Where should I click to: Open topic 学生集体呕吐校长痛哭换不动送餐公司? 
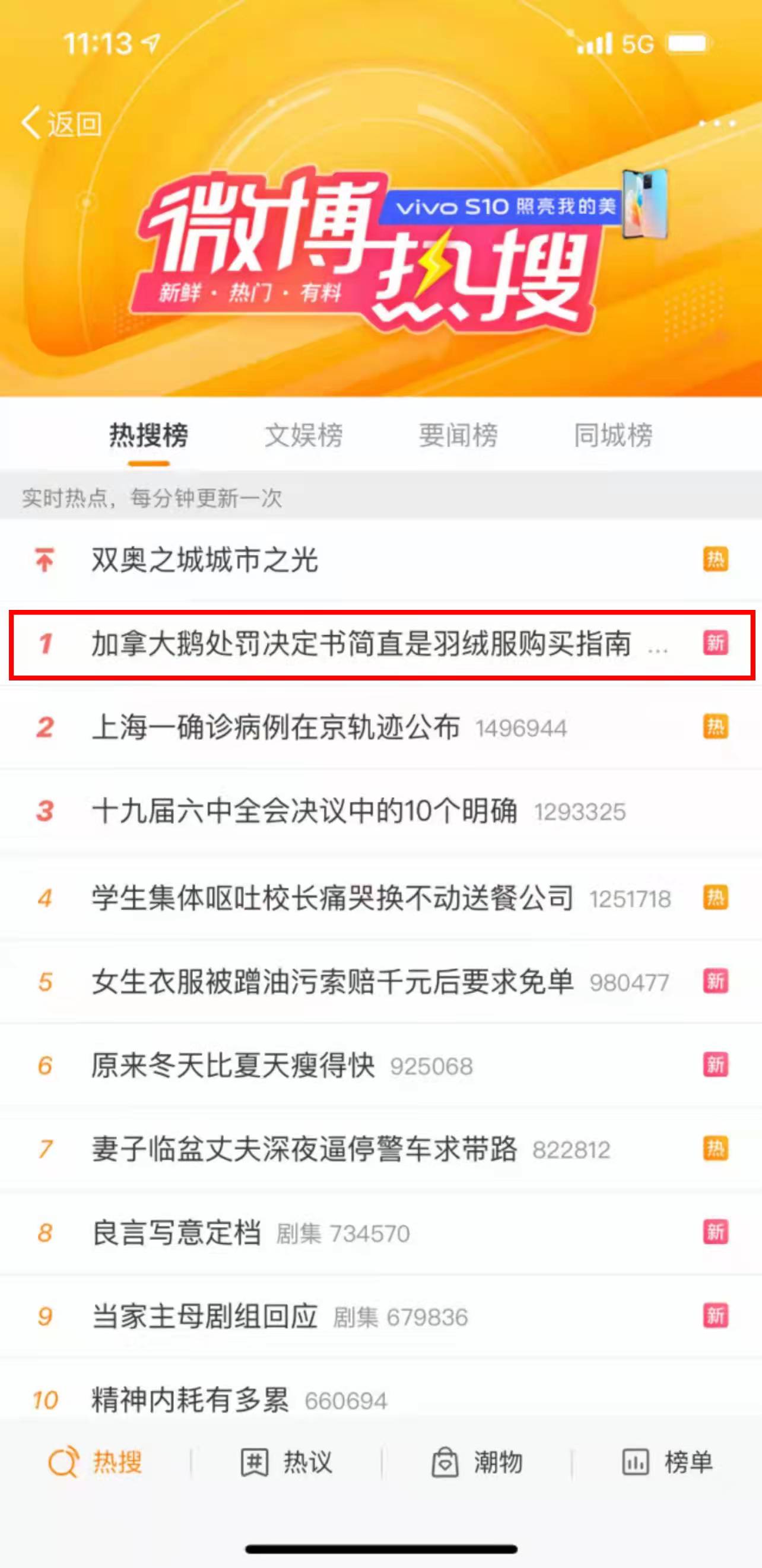[332, 898]
